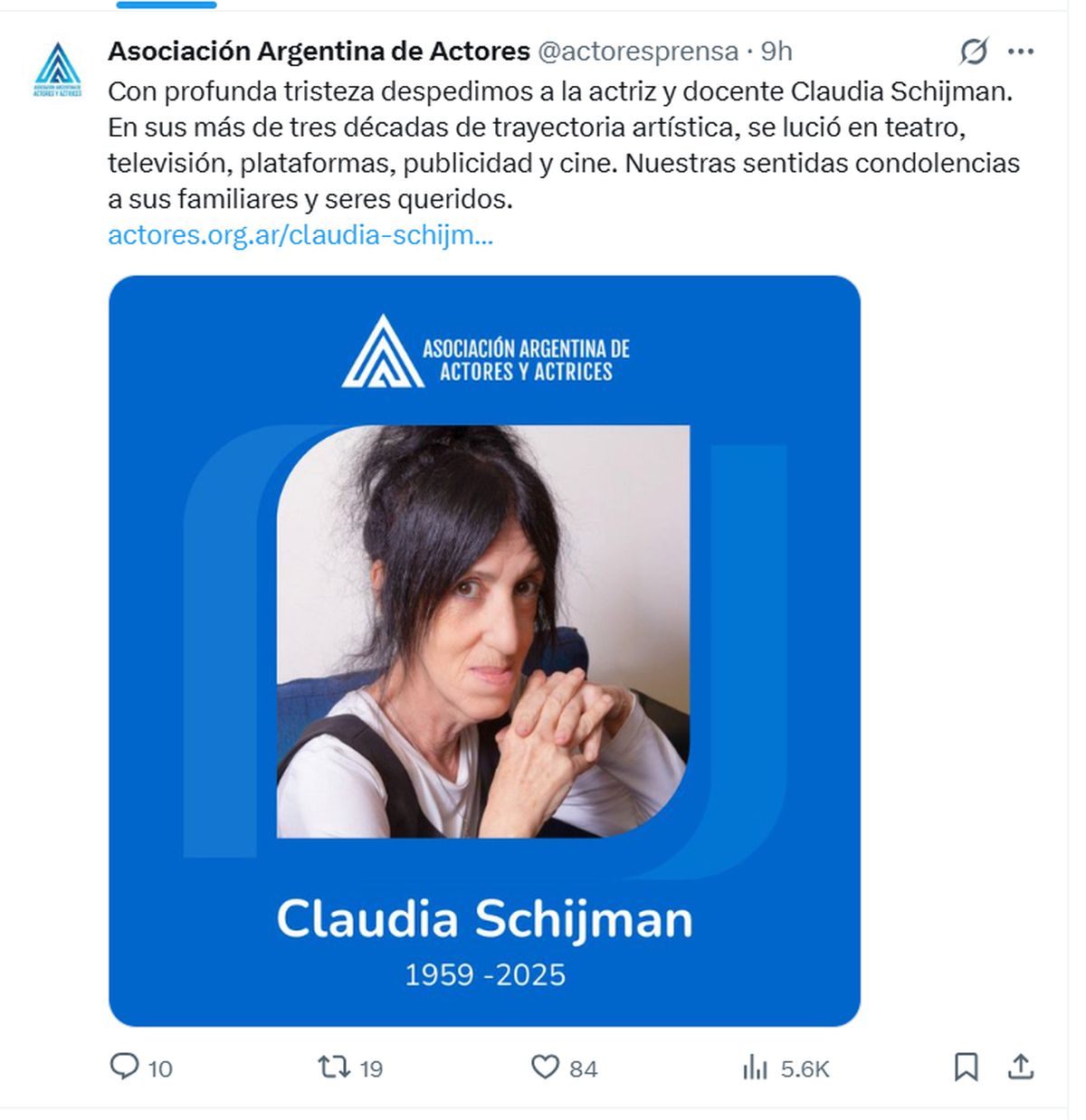Share the post

click(x=1020, y=1068)
